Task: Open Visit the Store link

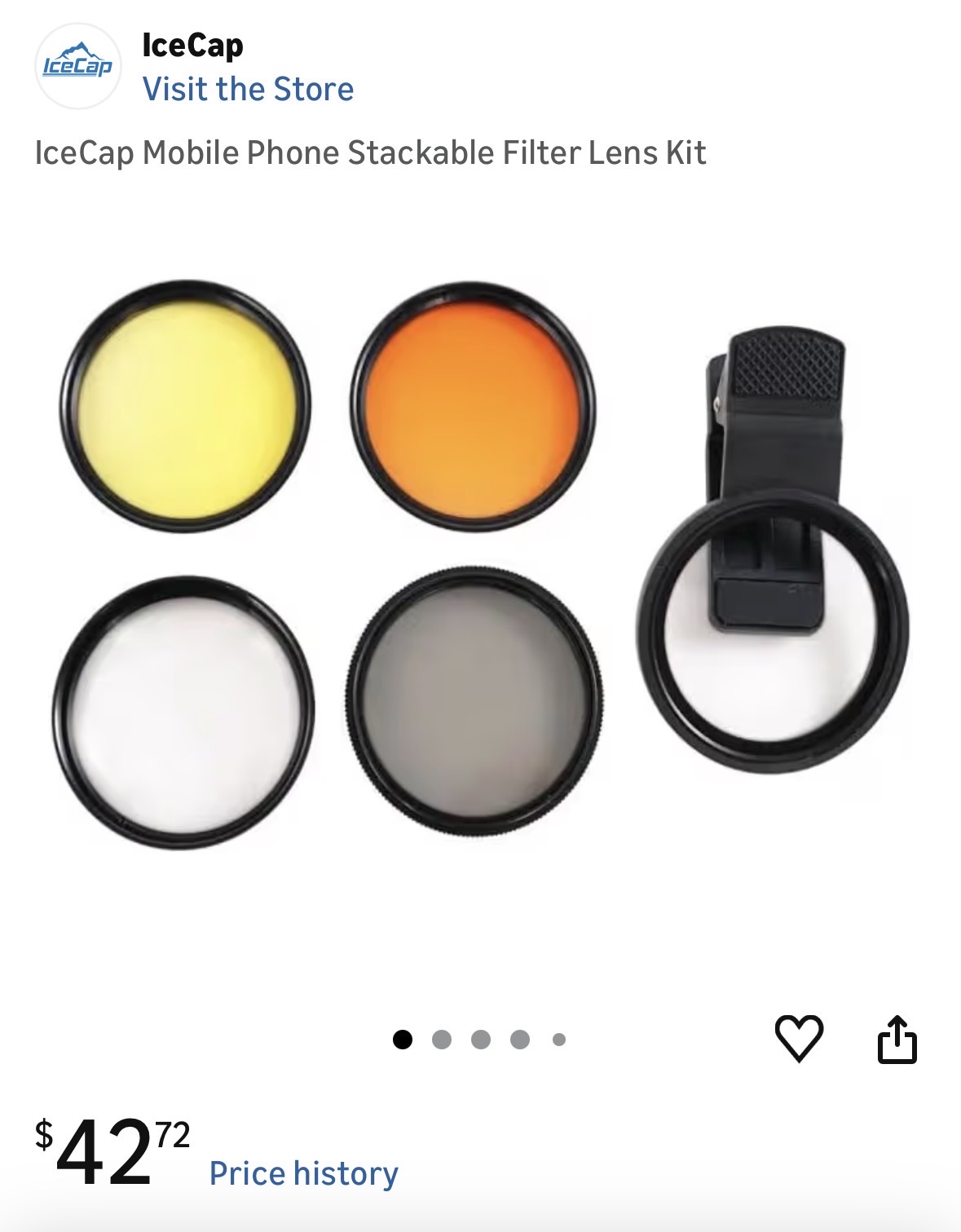Action: pyautogui.click(x=249, y=88)
